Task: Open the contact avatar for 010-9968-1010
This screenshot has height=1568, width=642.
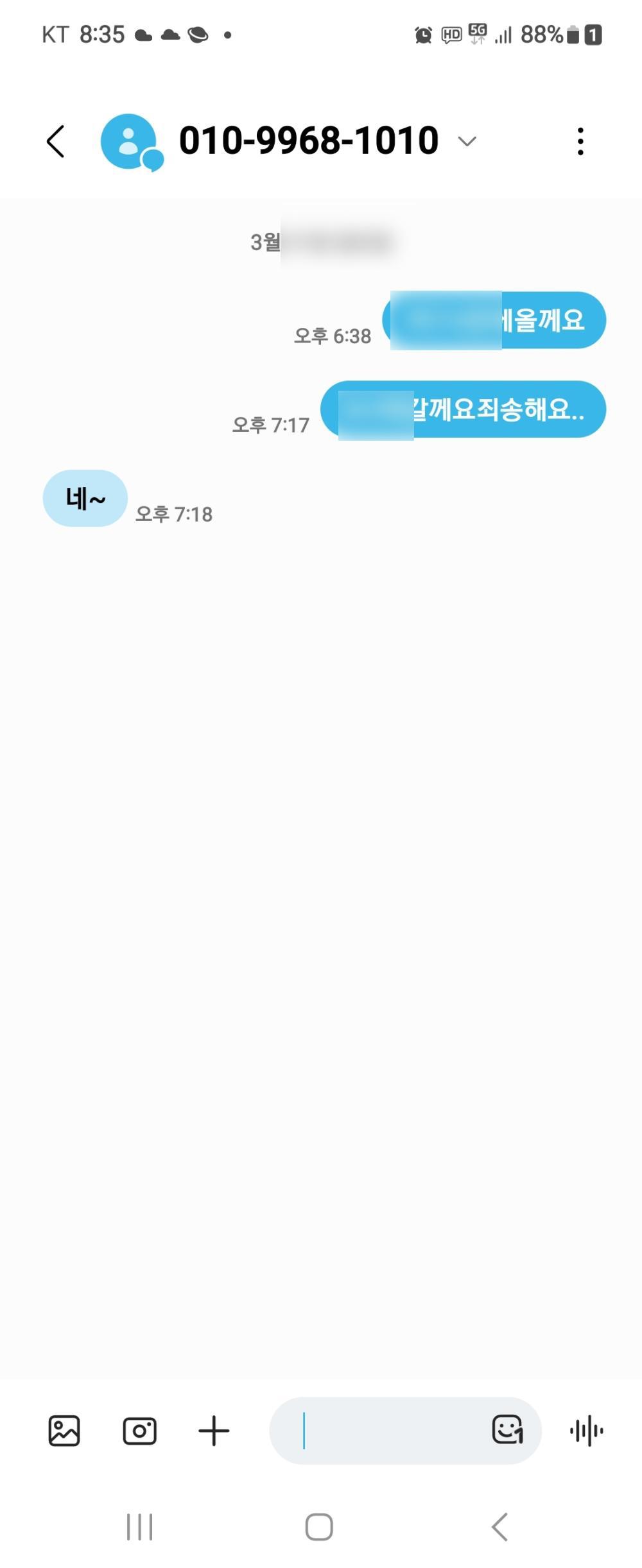Action: click(130, 141)
